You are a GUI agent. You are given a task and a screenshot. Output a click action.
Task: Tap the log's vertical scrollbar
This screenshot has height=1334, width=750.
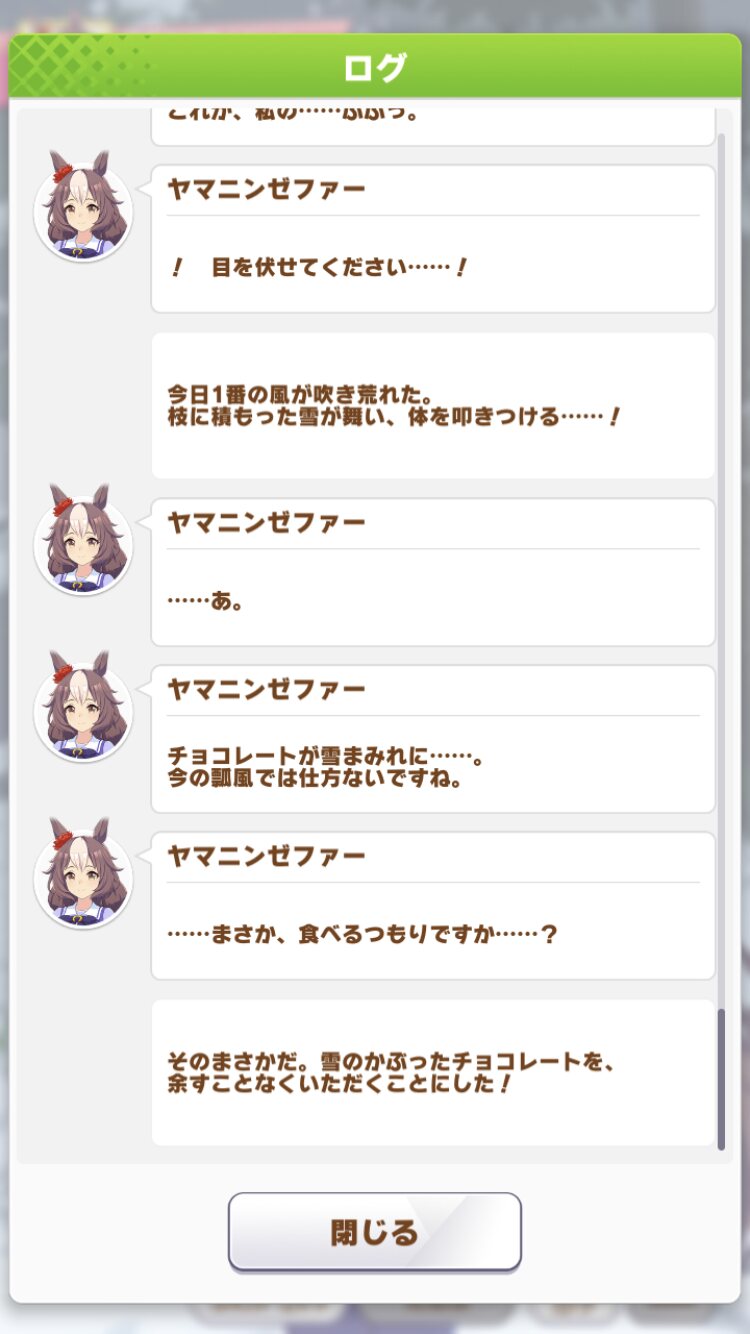click(x=722, y=640)
